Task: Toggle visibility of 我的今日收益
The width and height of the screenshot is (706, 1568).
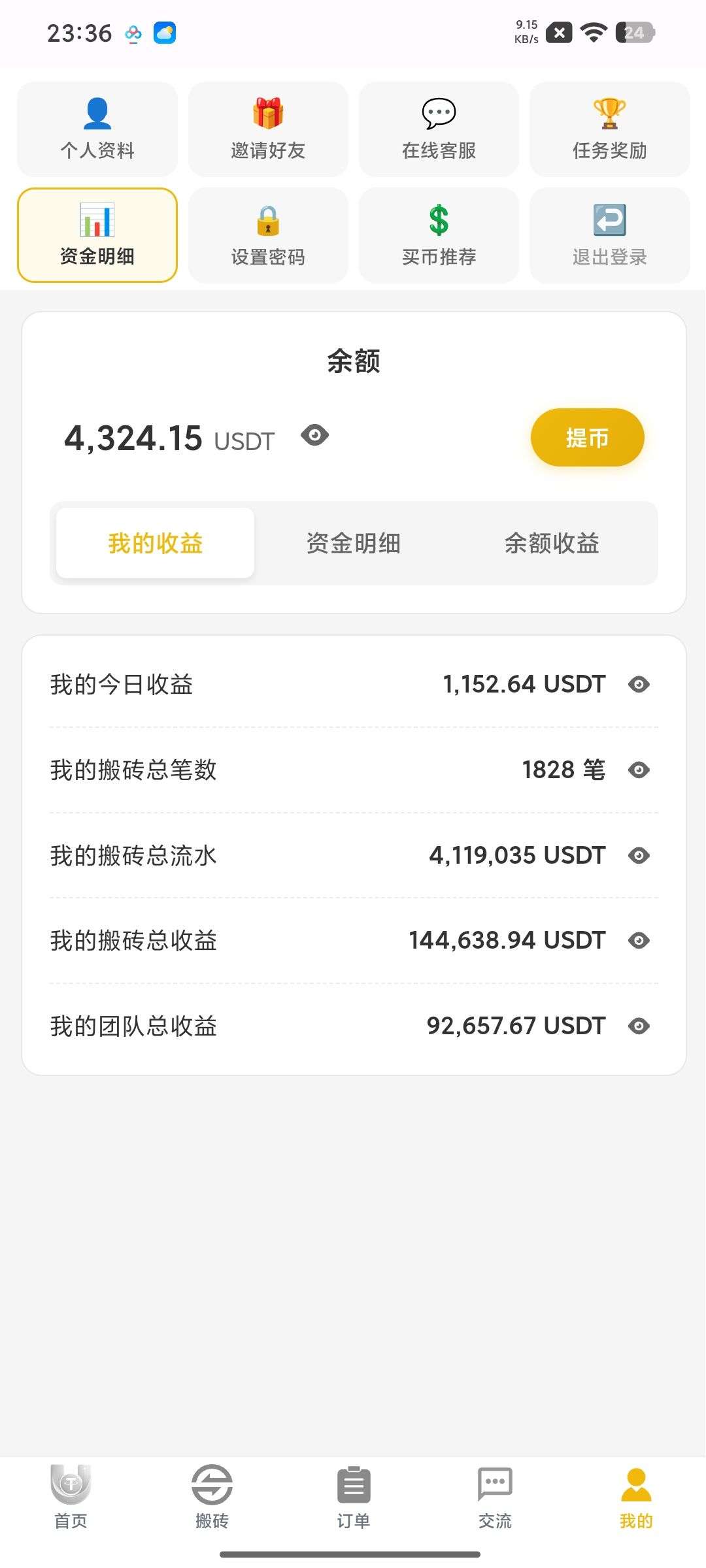Action: tap(639, 684)
